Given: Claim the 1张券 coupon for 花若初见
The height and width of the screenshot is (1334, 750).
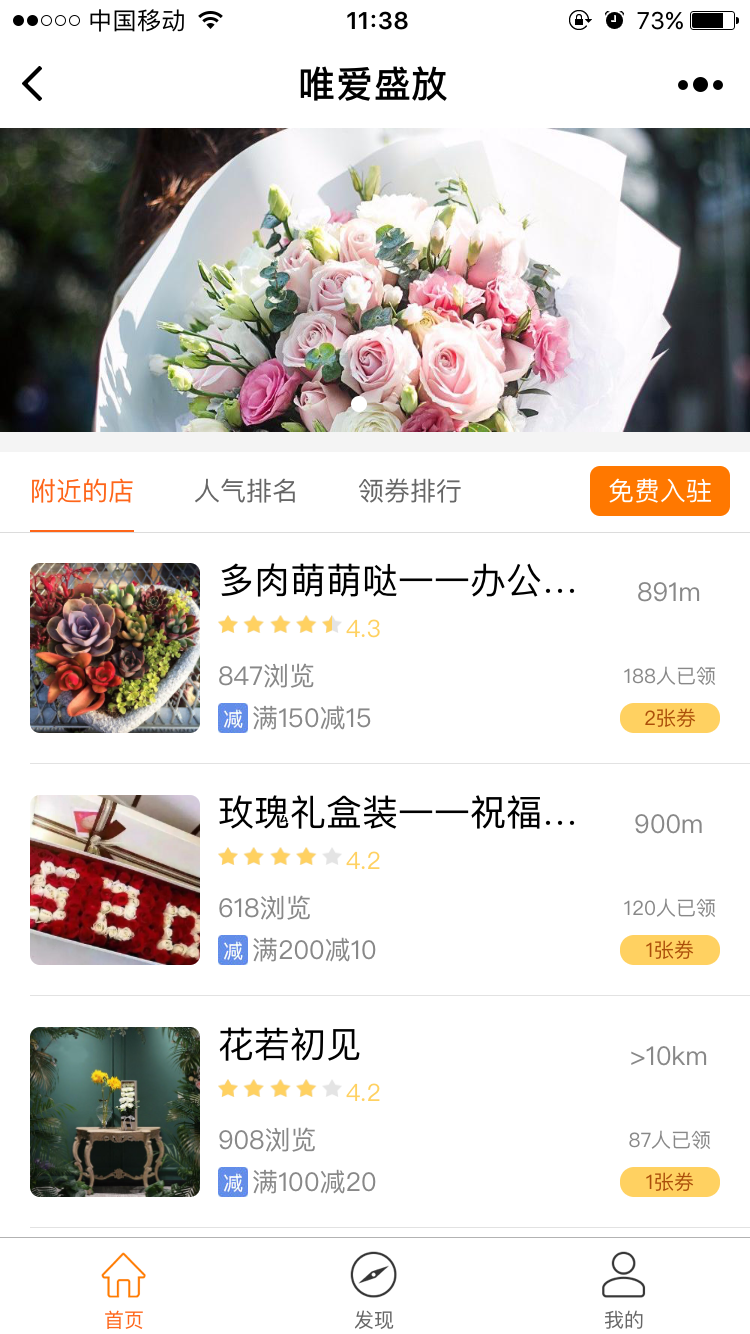Looking at the screenshot, I should tap(669, 1182).
